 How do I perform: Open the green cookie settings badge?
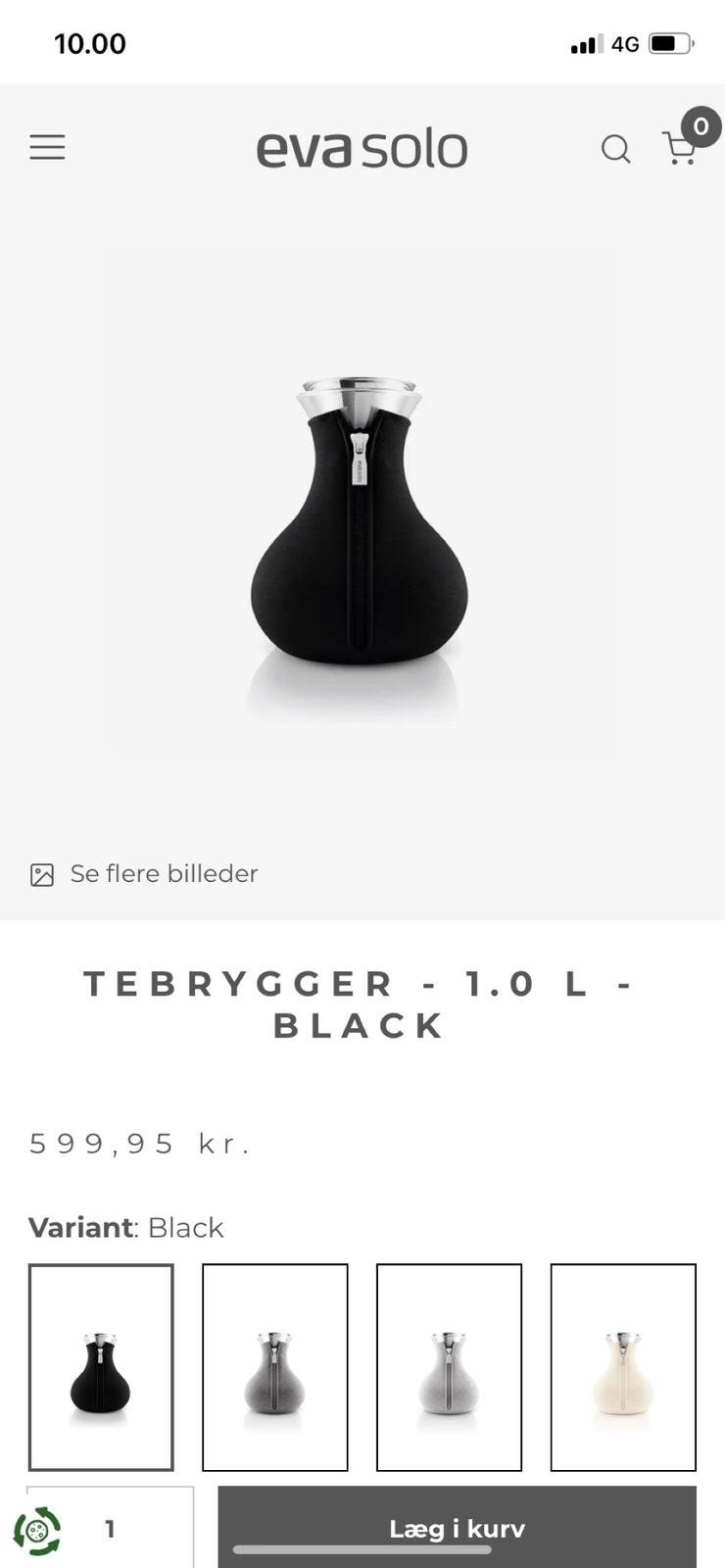pyautogui.click(x=37, y=1531)
